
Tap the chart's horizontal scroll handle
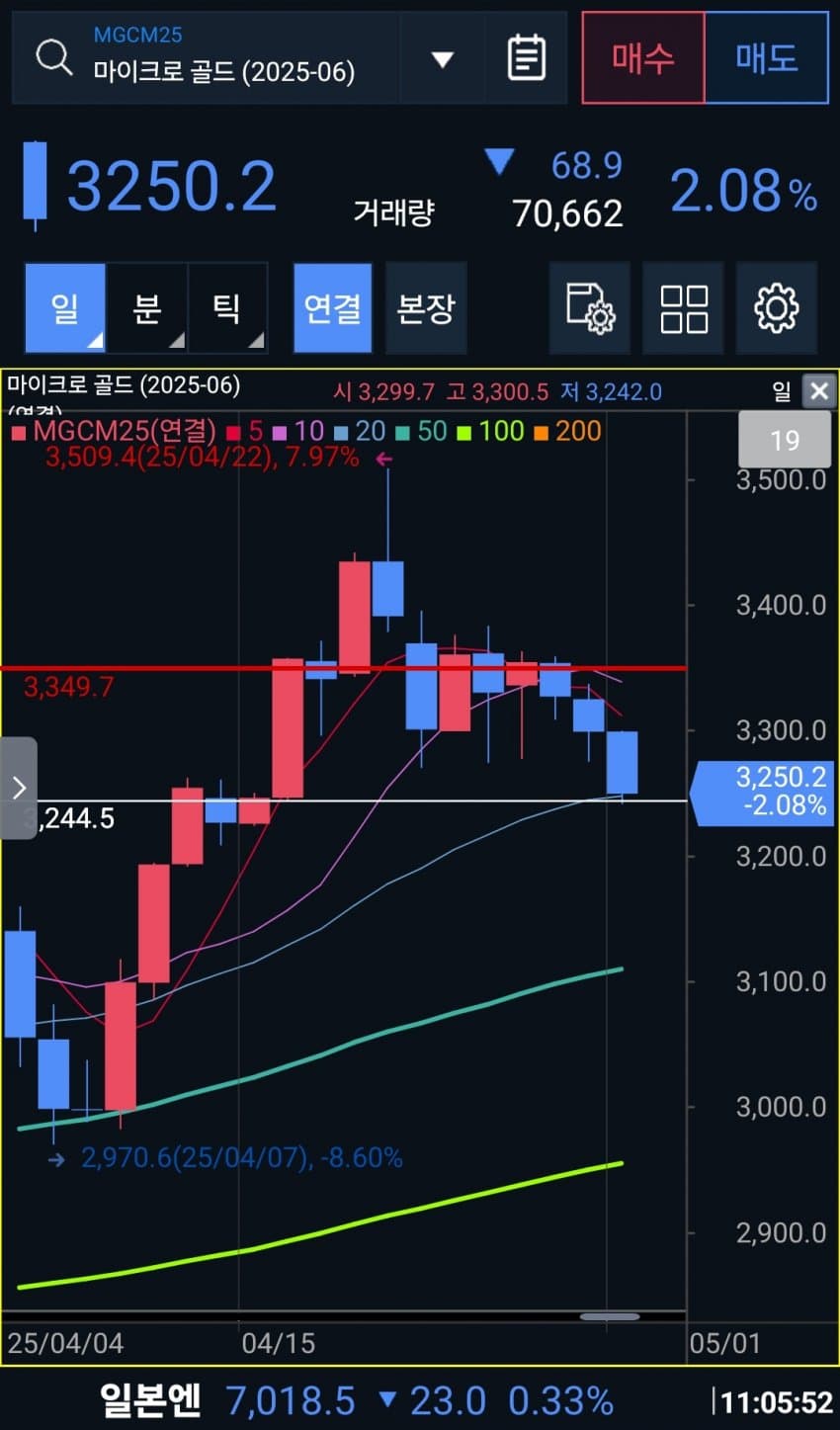610,1316
